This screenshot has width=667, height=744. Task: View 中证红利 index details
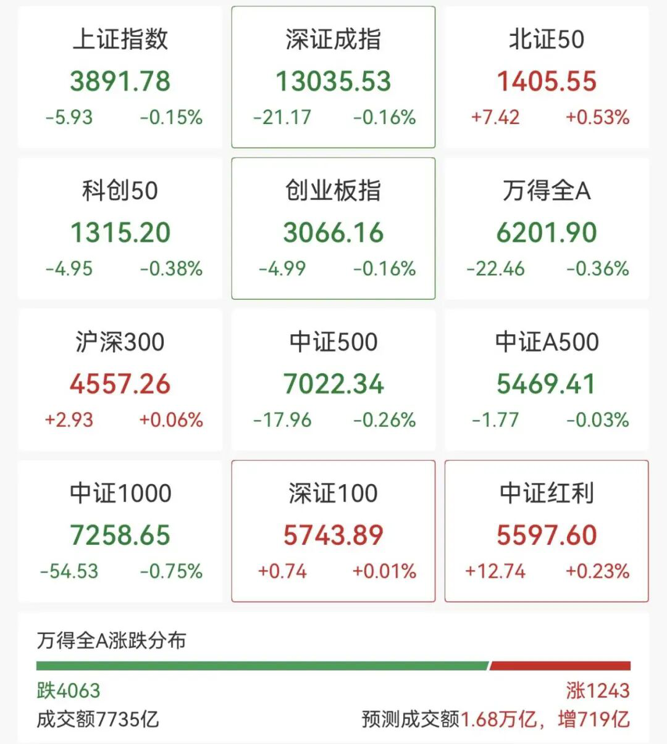point(546,532)
